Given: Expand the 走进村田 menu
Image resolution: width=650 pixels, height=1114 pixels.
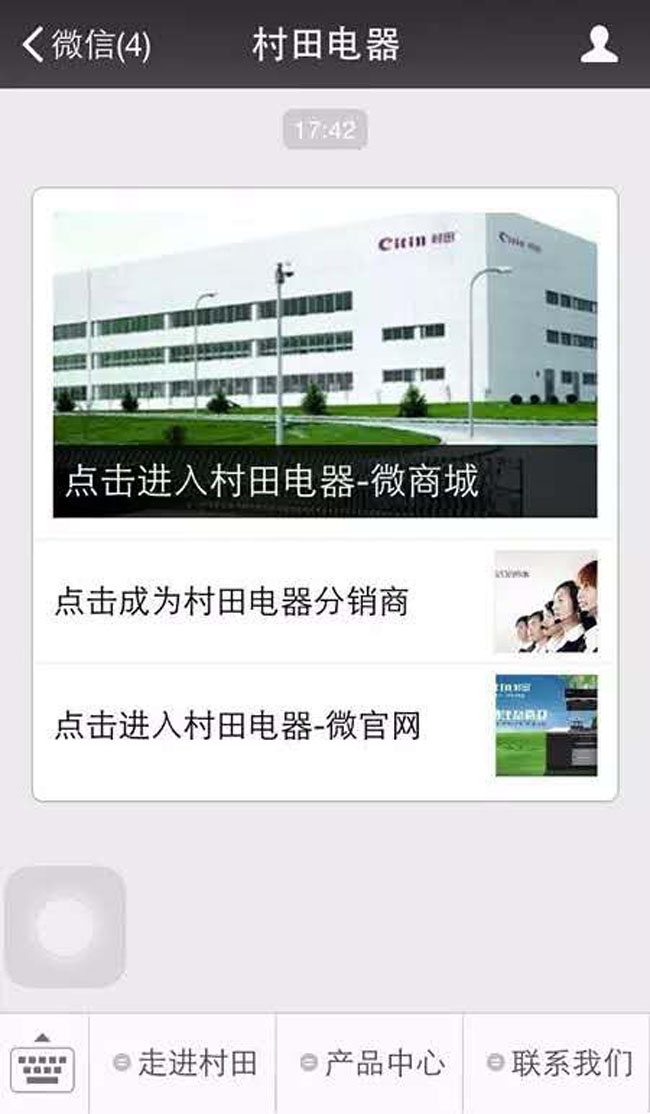Looking at the screenshot, I should tap(184, 1064).
